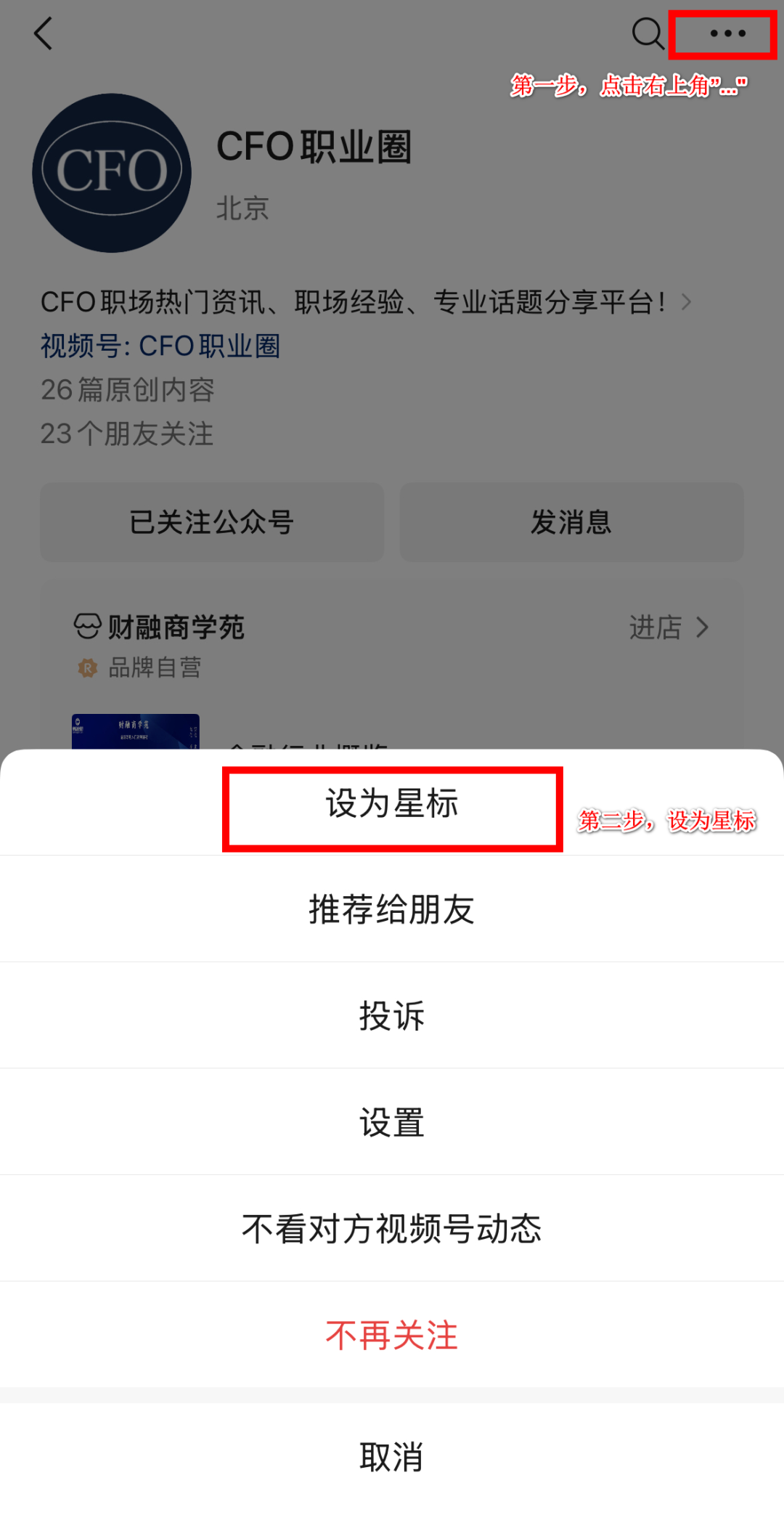Select 不看对方视频号动态

pos(392,1228)
